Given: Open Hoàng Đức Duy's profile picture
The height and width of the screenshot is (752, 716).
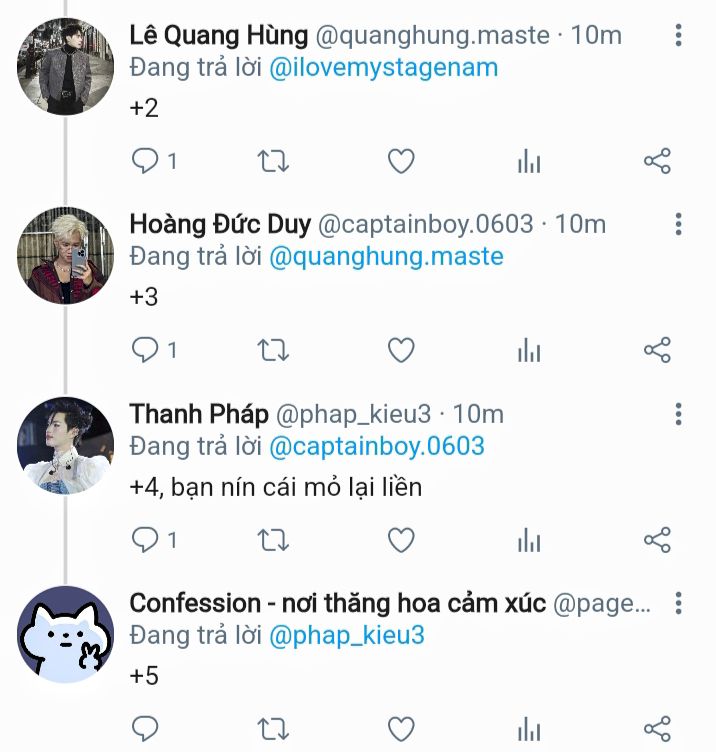Looking at the screenshot, I should click(66, 256).
